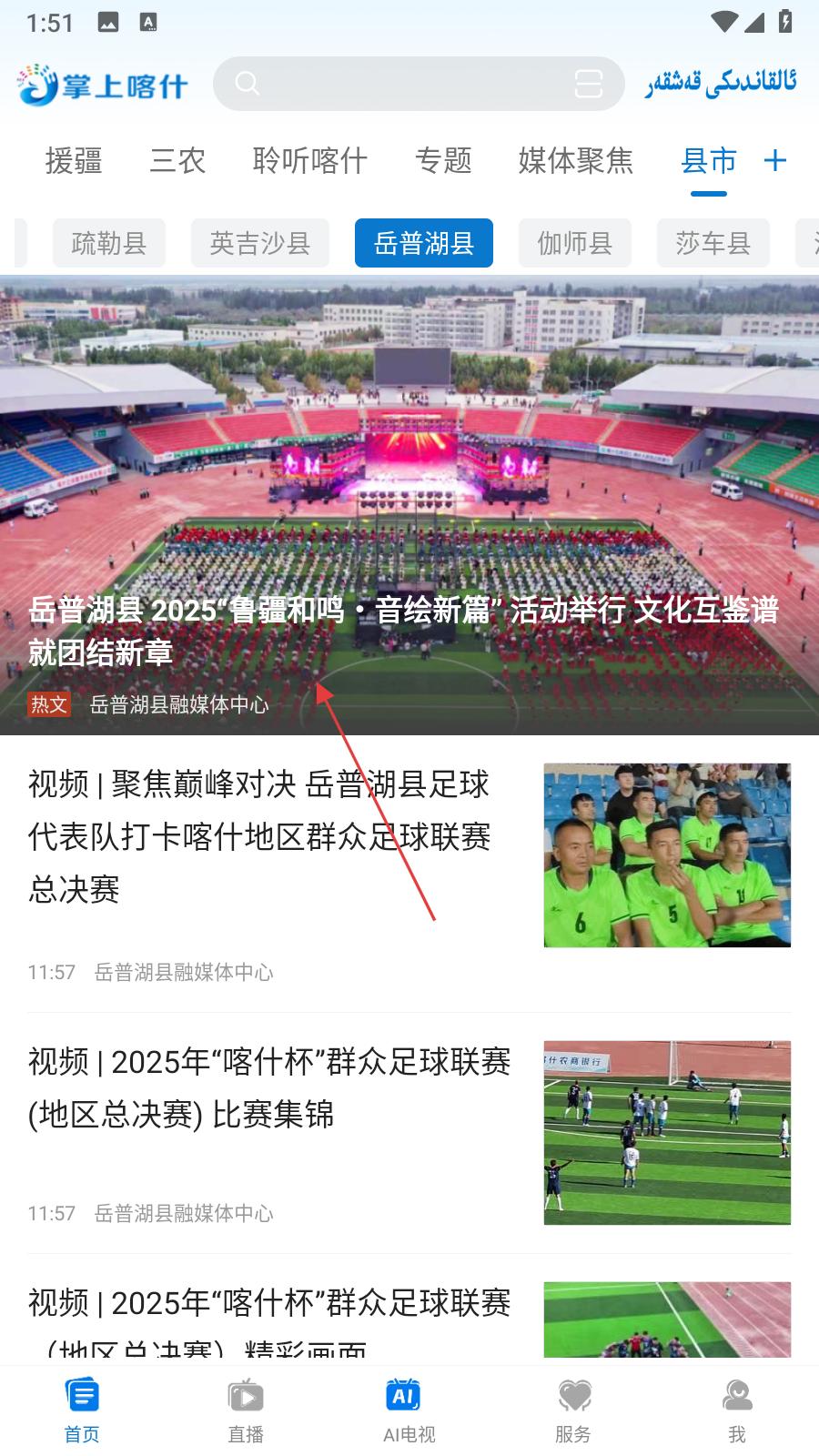Open the 三农 tab
Image resolution: width=819 pixels, height=1456 pixels.
pos(177,161)
